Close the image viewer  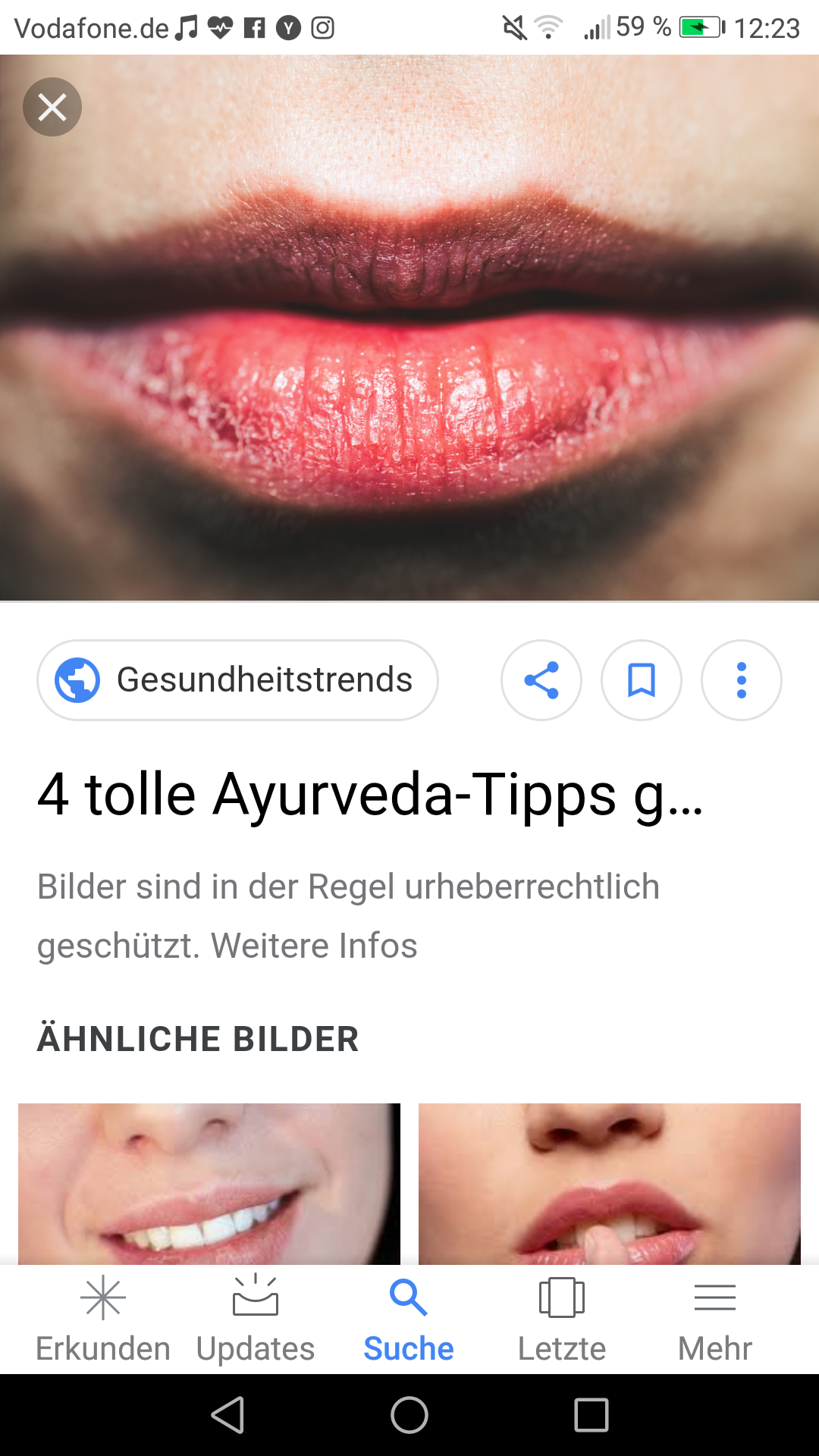coord(52,107)
